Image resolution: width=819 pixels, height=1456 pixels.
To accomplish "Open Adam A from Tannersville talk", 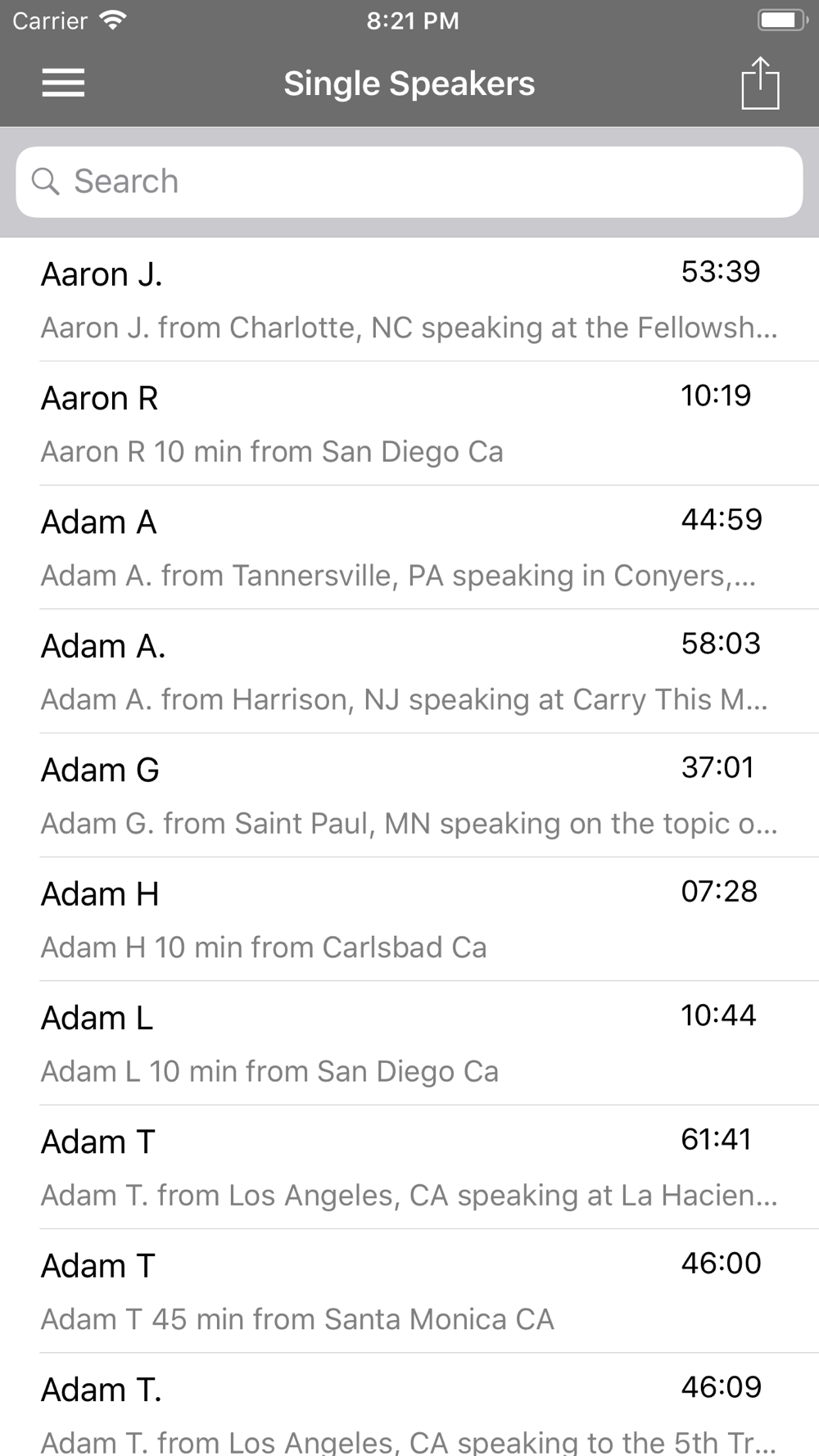I will [409, 547].
